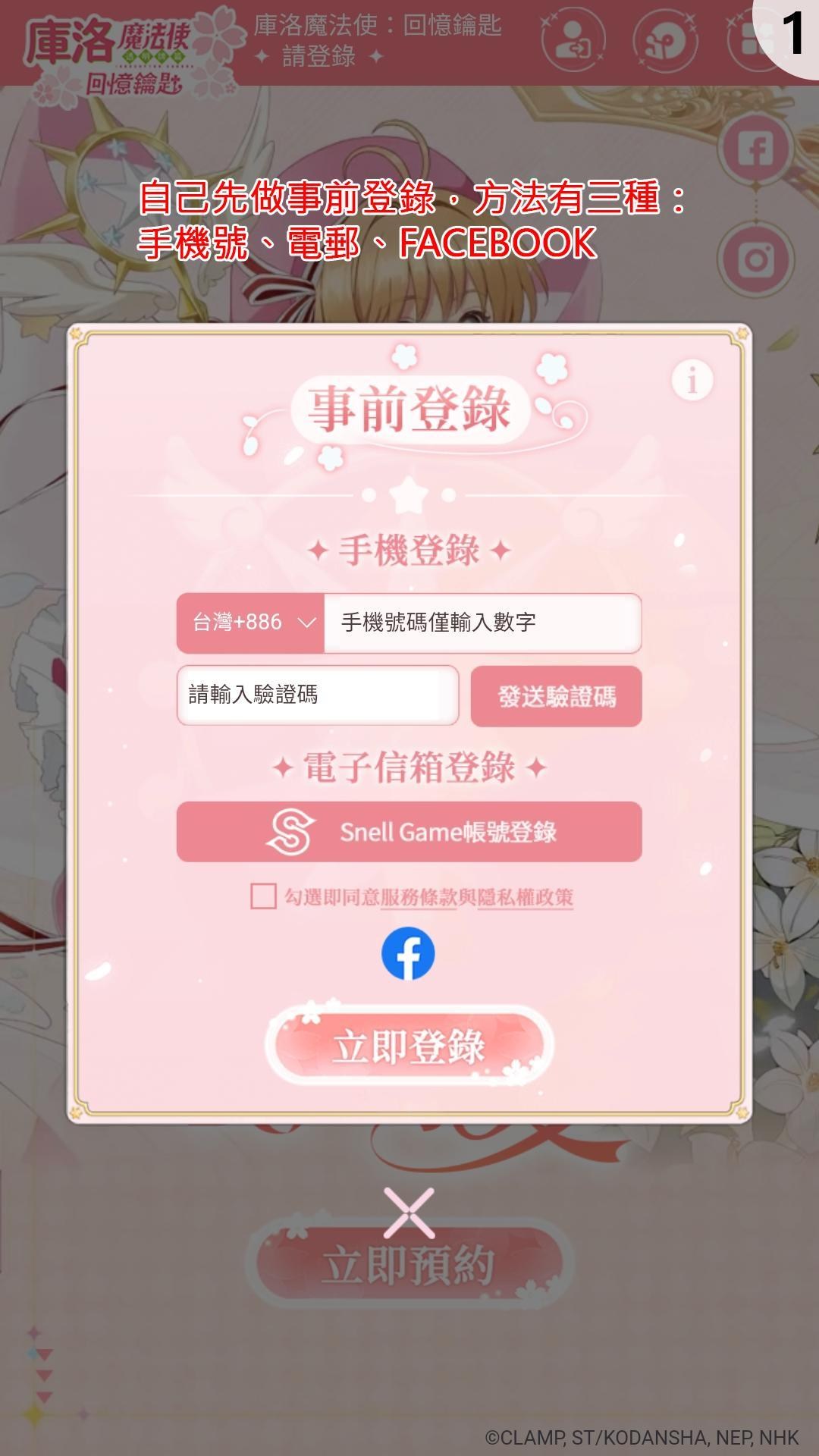The image size is (819, 1456).
Task: Open the 服務條款 terms link
Action: 419,897
